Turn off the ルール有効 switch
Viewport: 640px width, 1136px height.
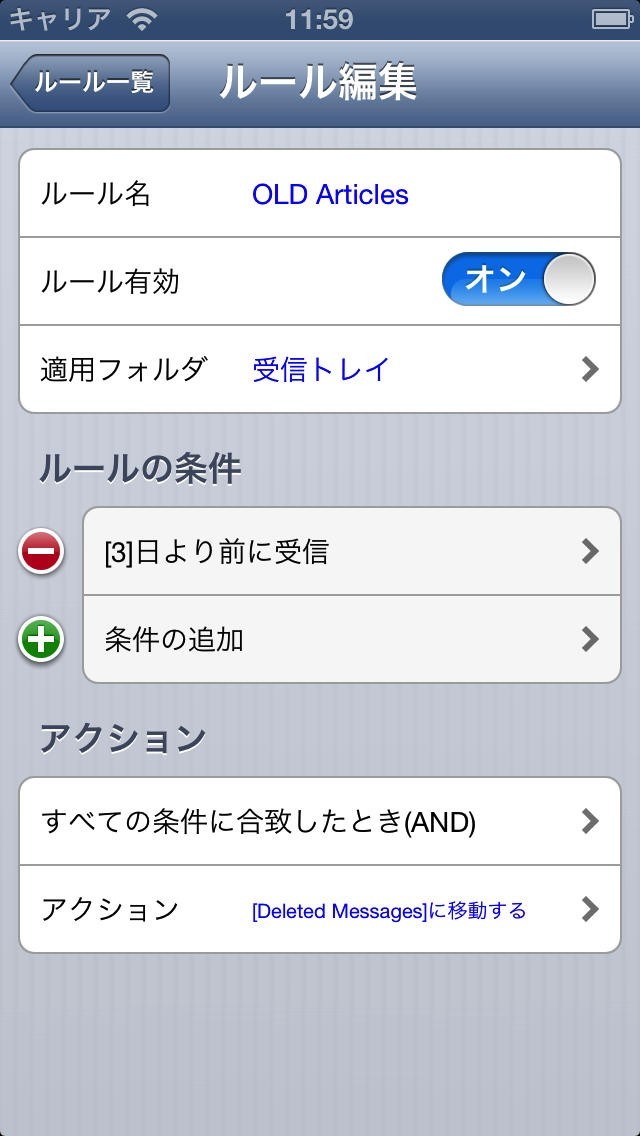tap(518, 279)
